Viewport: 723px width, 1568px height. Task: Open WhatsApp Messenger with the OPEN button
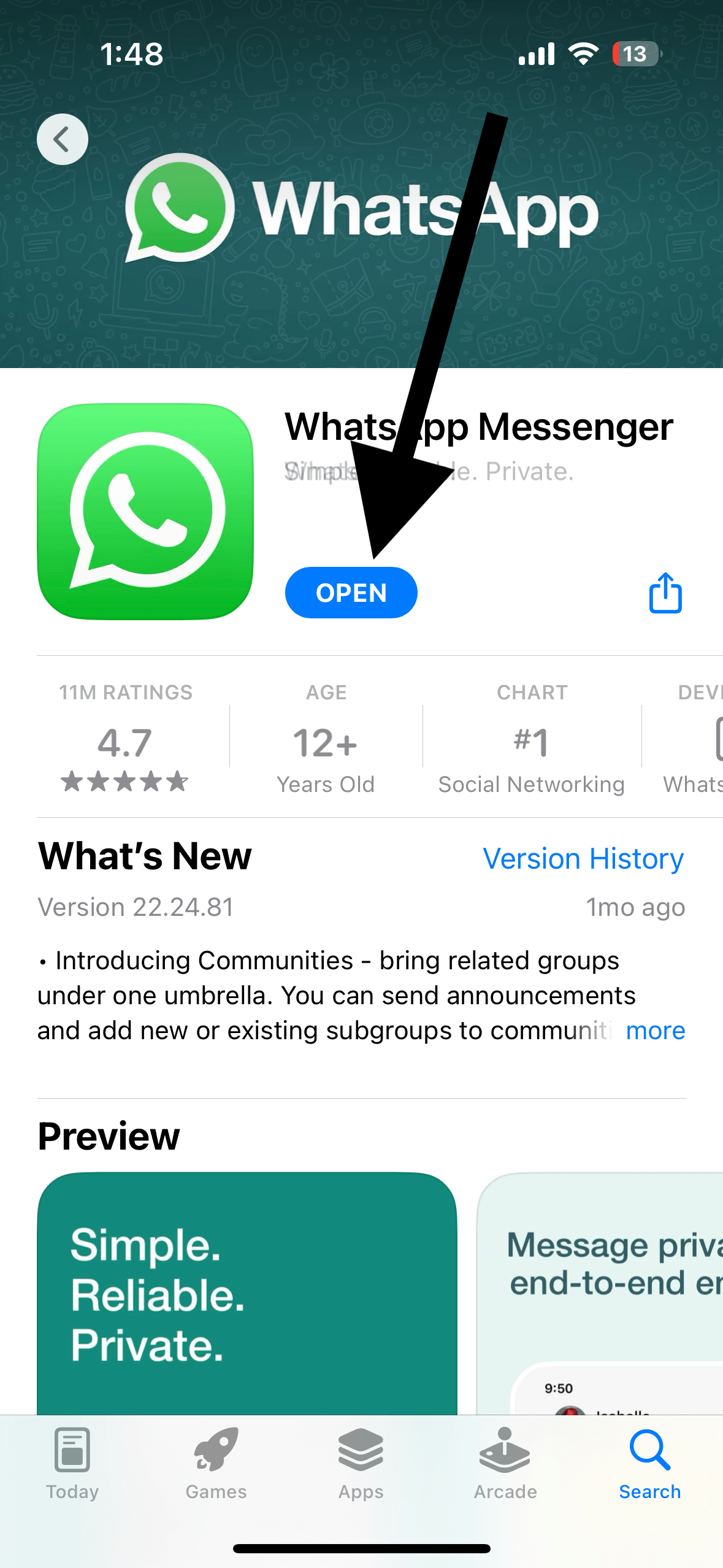[x=351, y=593]
